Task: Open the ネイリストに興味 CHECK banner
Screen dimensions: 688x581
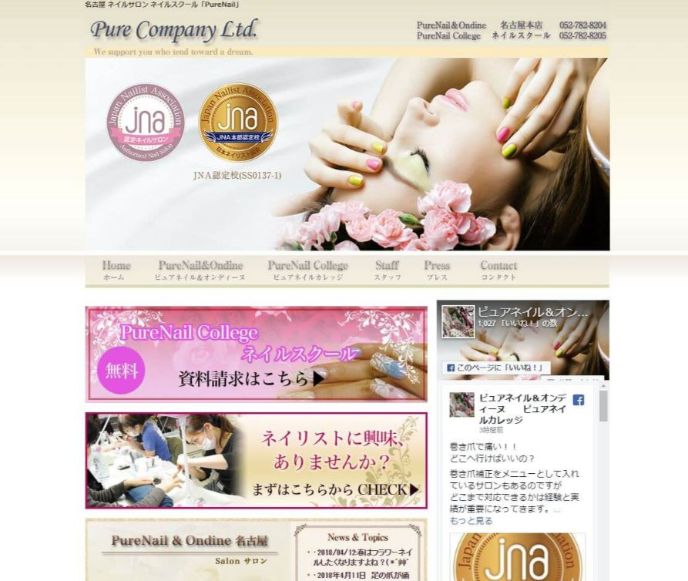Action: pyautogui.click(x=256, y=460)
